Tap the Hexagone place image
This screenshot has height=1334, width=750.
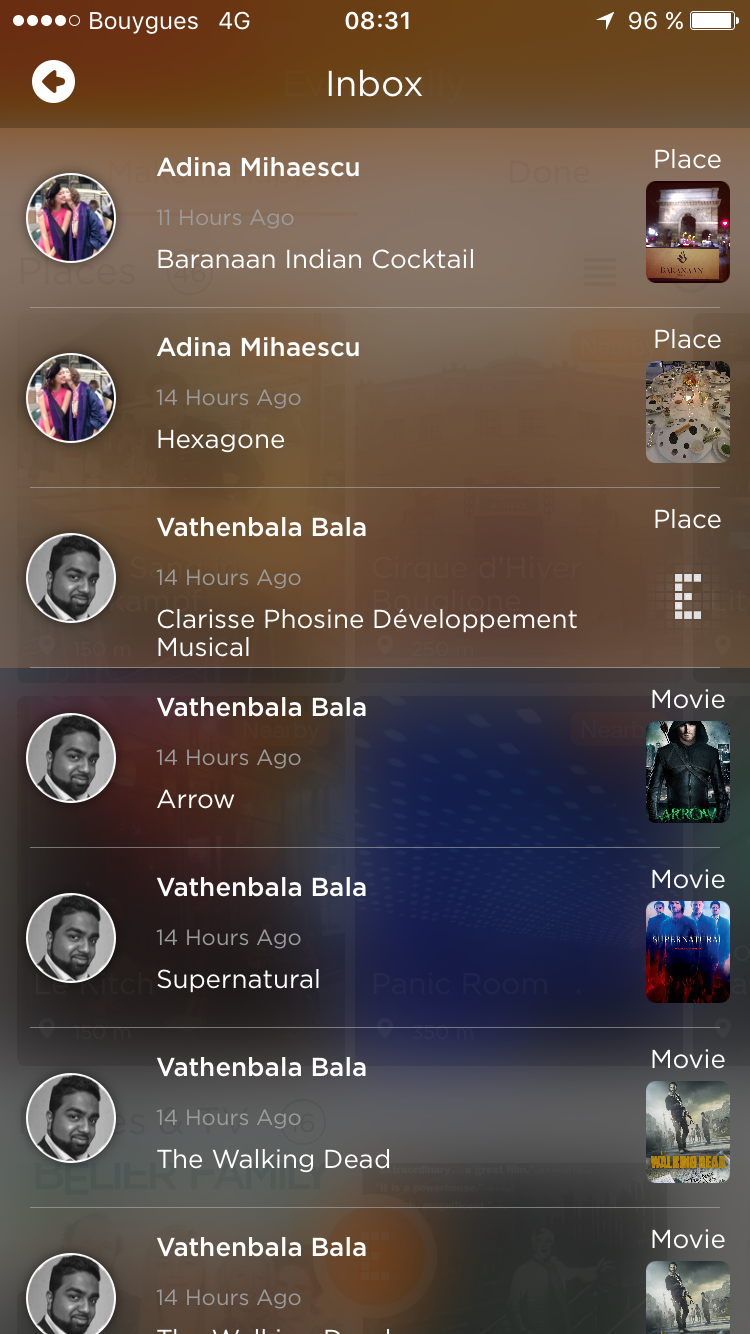click(x=688, y=411)
